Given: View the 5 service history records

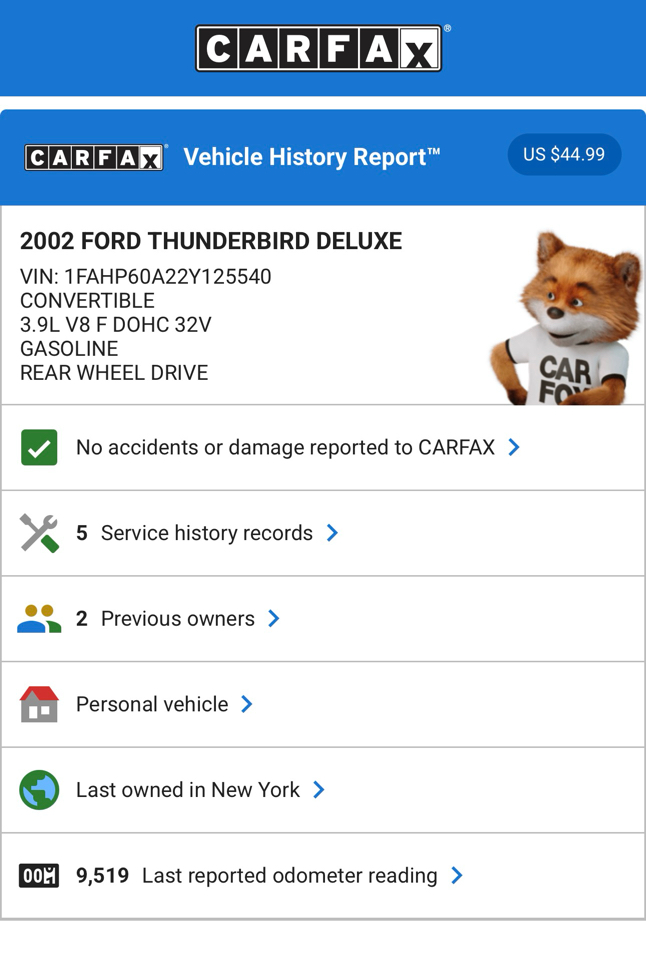Looking at the screenshot, I should (x=207, y=533).
